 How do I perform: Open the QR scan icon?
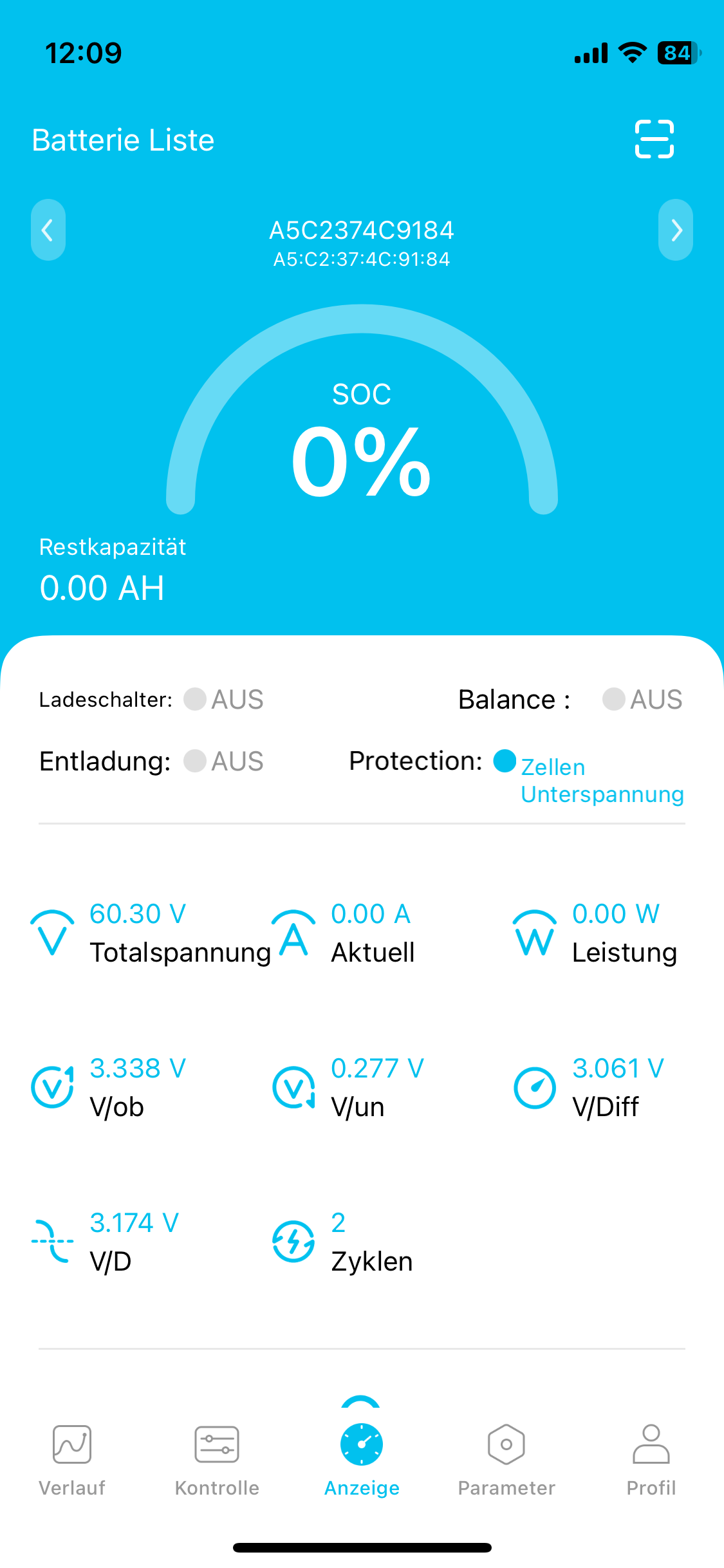point(654,139)
